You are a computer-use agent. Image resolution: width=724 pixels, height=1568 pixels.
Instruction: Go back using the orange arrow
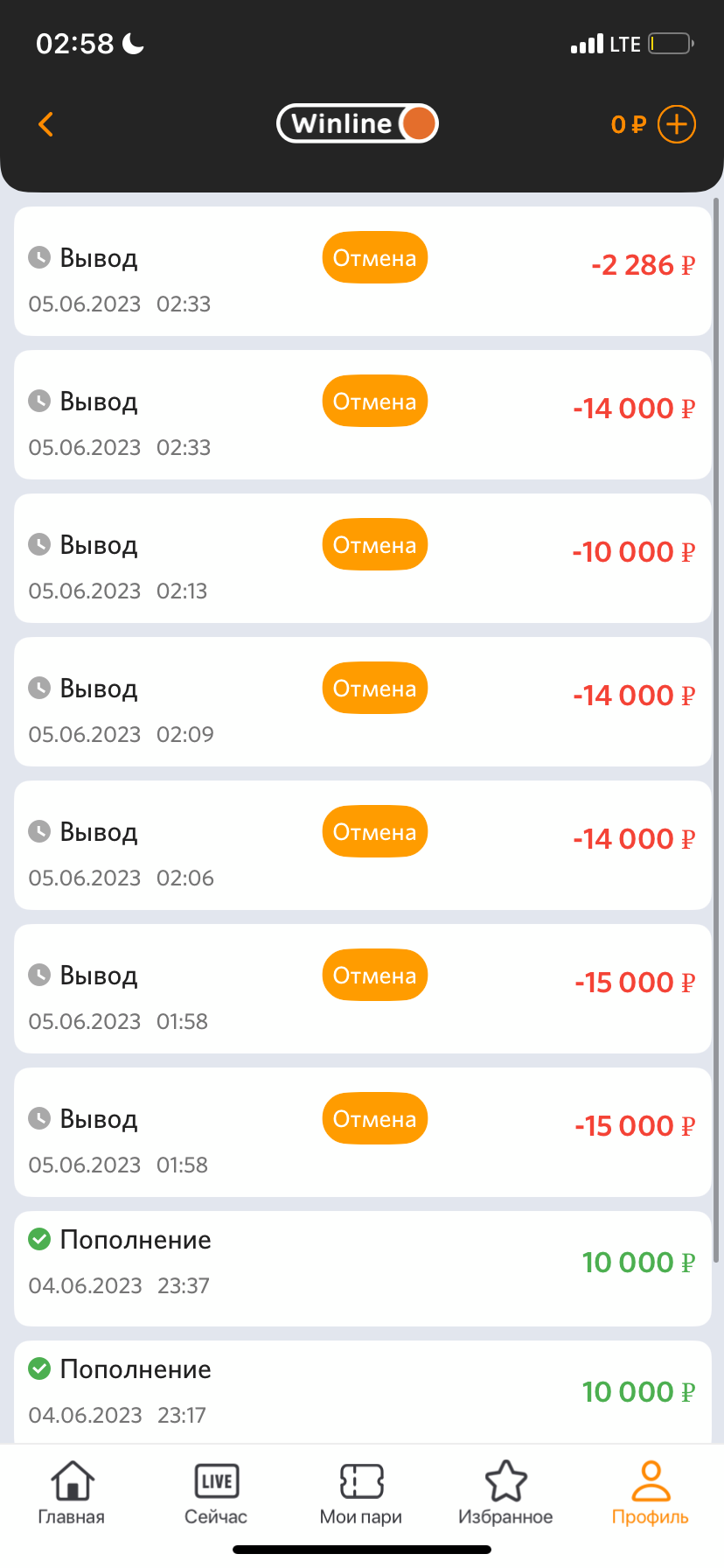point(46,124)
